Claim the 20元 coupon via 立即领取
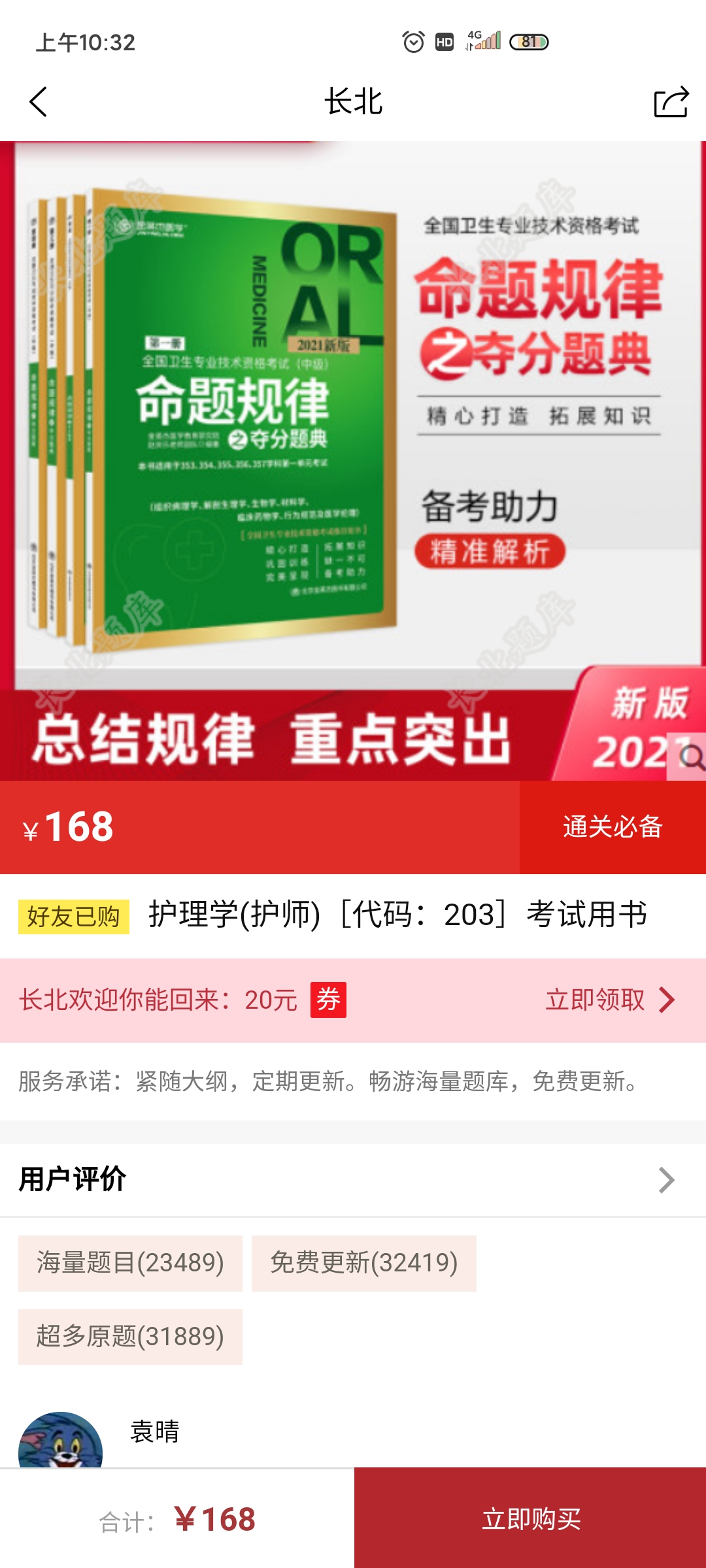 [609, 1000]
